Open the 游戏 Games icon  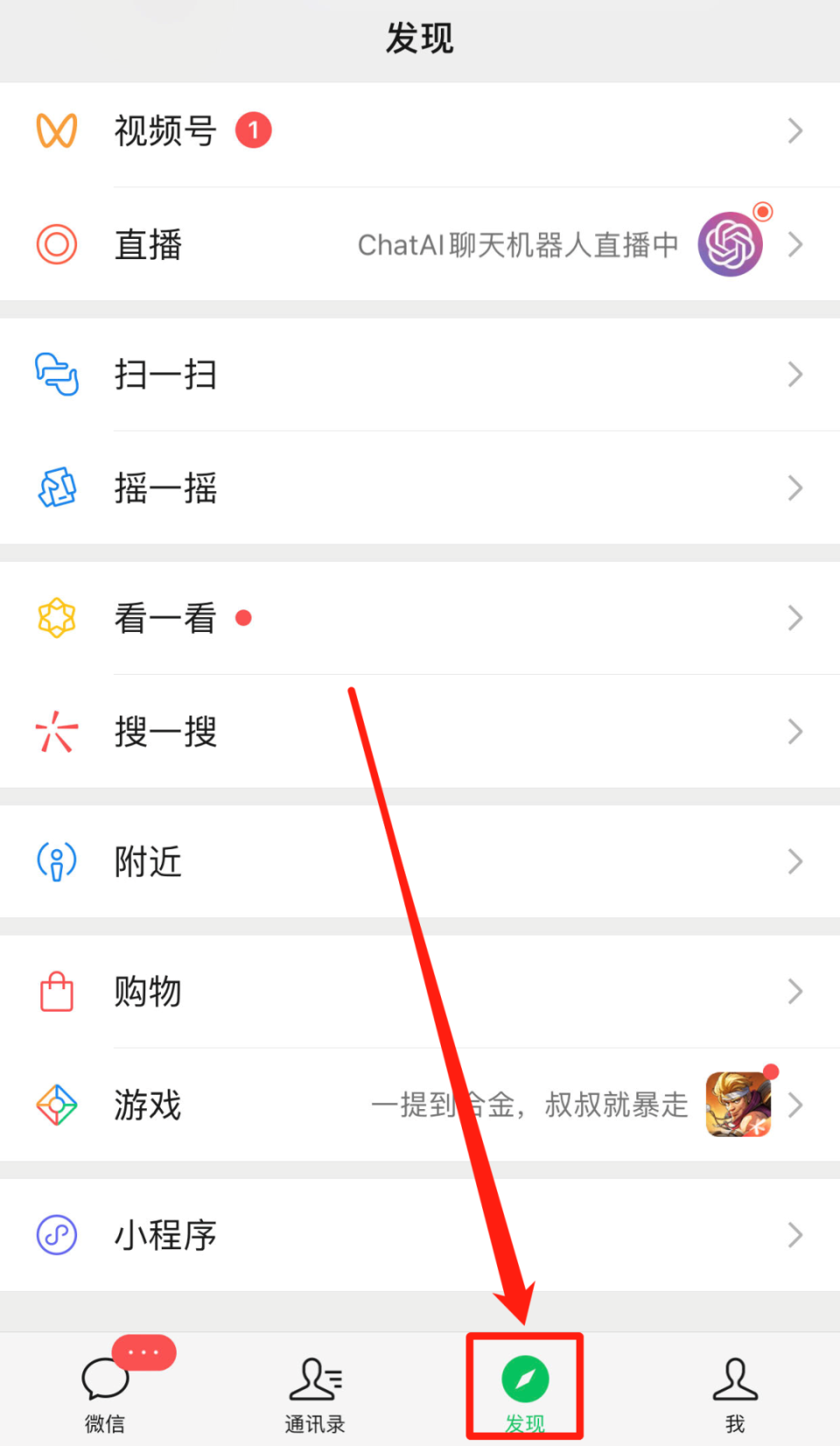(x=56, y=1106)
